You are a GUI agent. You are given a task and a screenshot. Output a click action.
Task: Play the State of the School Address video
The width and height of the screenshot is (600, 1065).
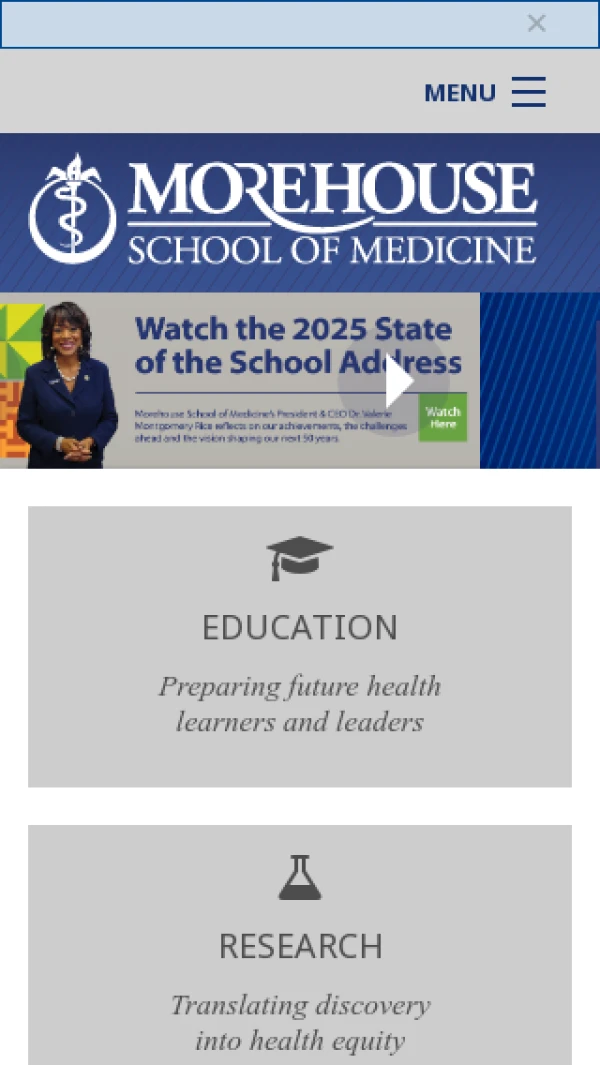pos(398,382)
